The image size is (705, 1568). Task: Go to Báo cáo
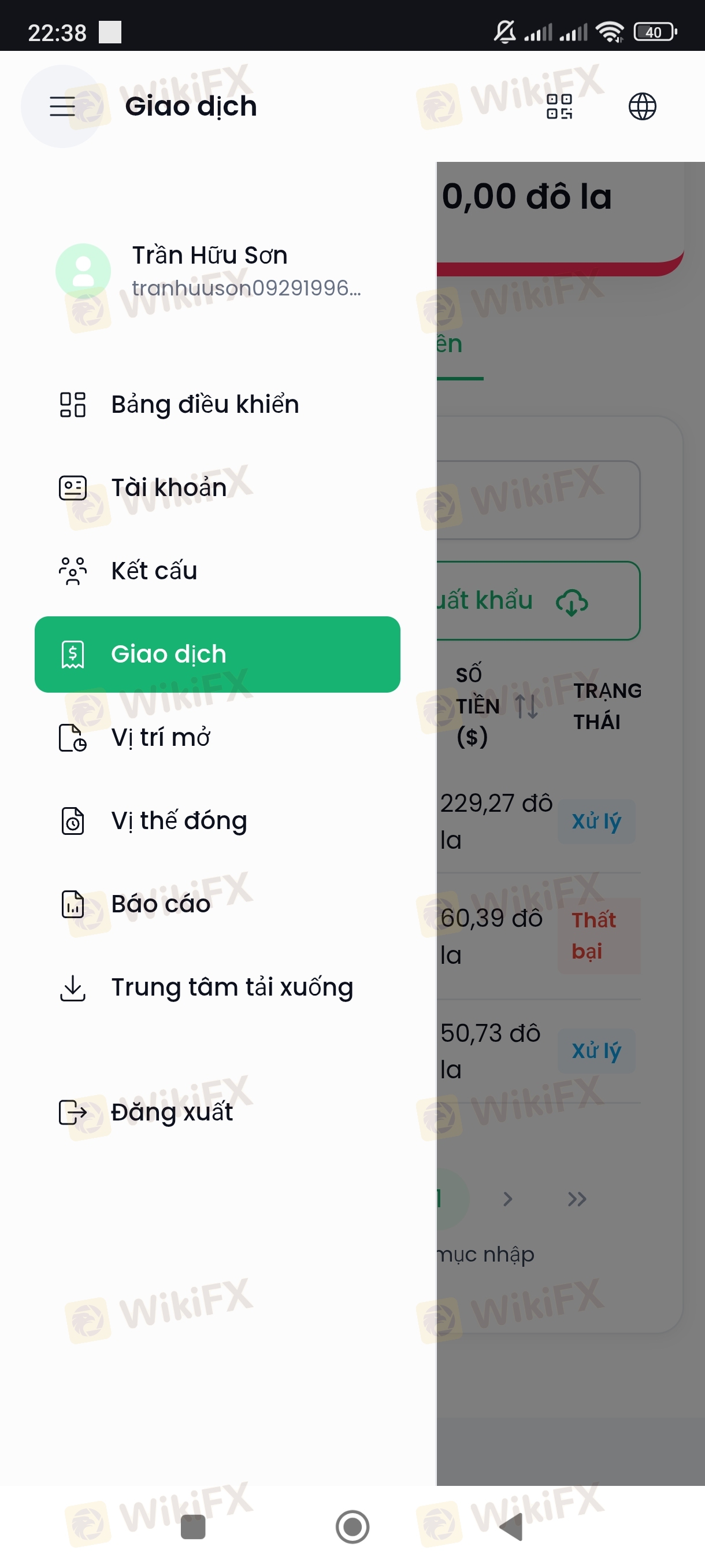pos(161,904)
